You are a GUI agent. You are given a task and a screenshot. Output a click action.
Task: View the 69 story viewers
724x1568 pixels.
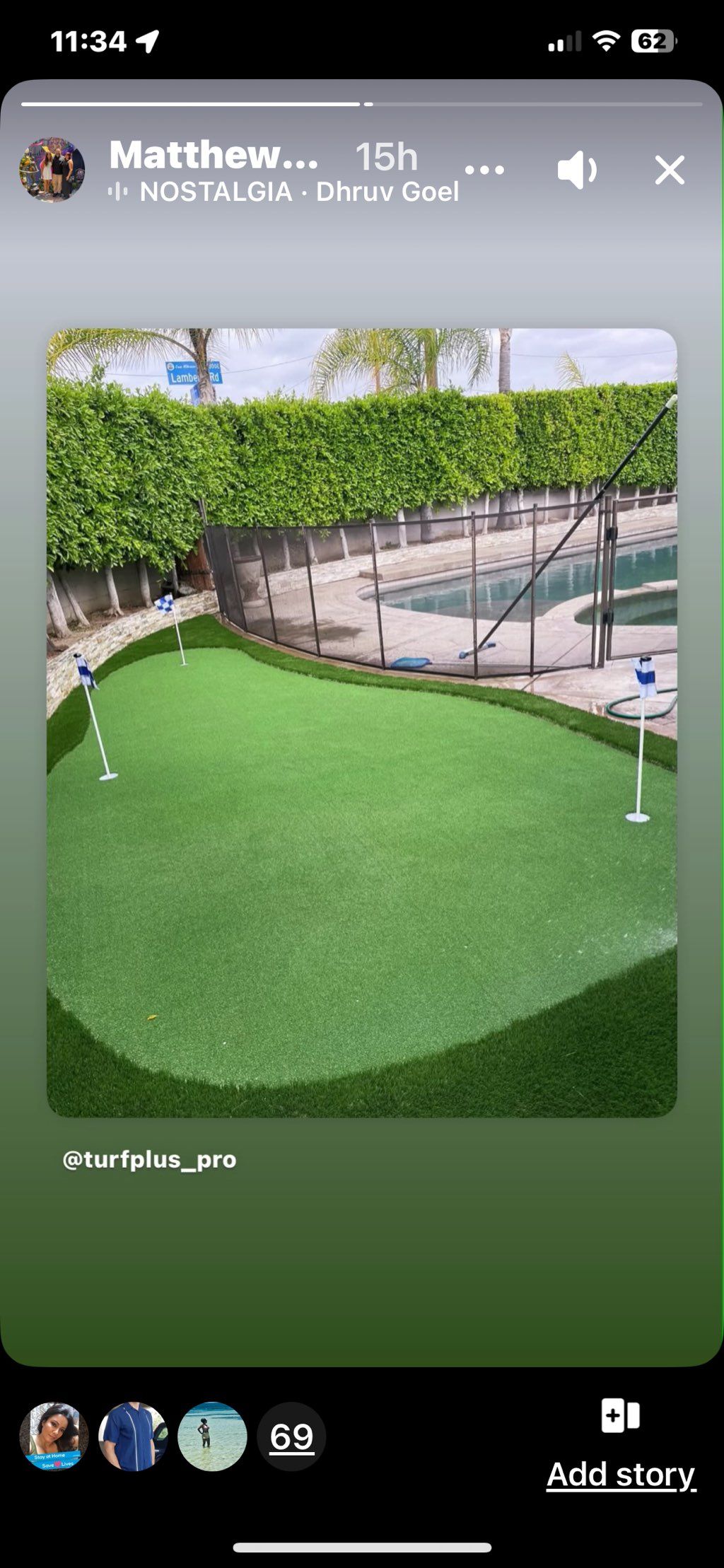pos(291,1436)
